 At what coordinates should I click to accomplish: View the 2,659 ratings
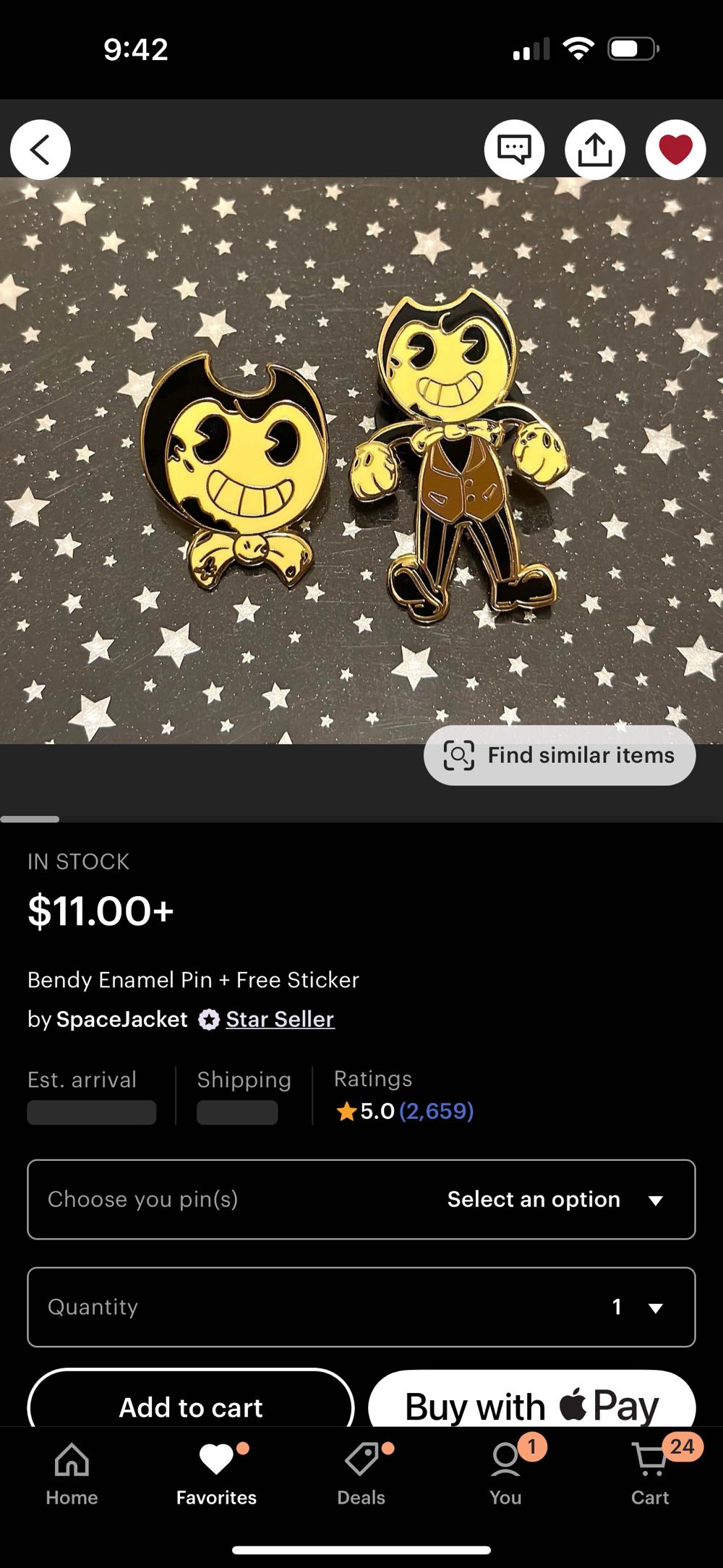(x=436, y=1111)
